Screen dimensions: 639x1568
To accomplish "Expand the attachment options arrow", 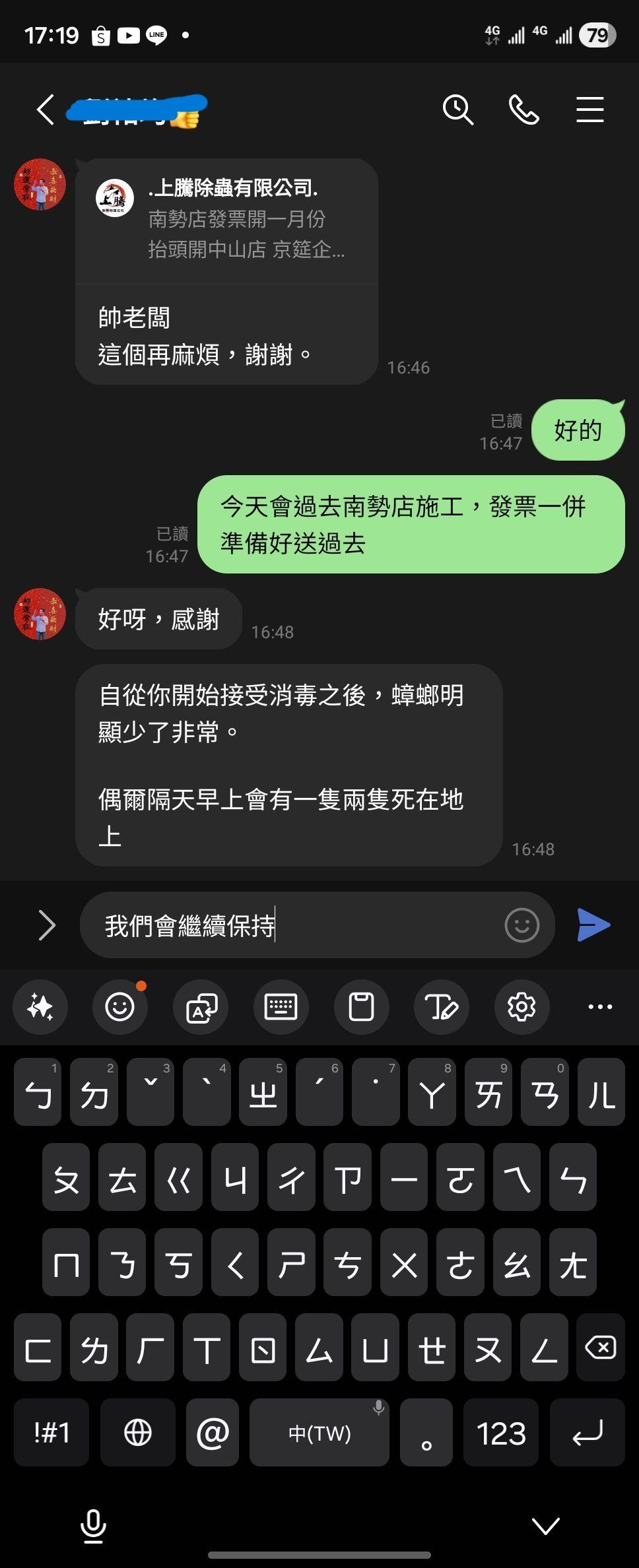I will coord(47,925).
